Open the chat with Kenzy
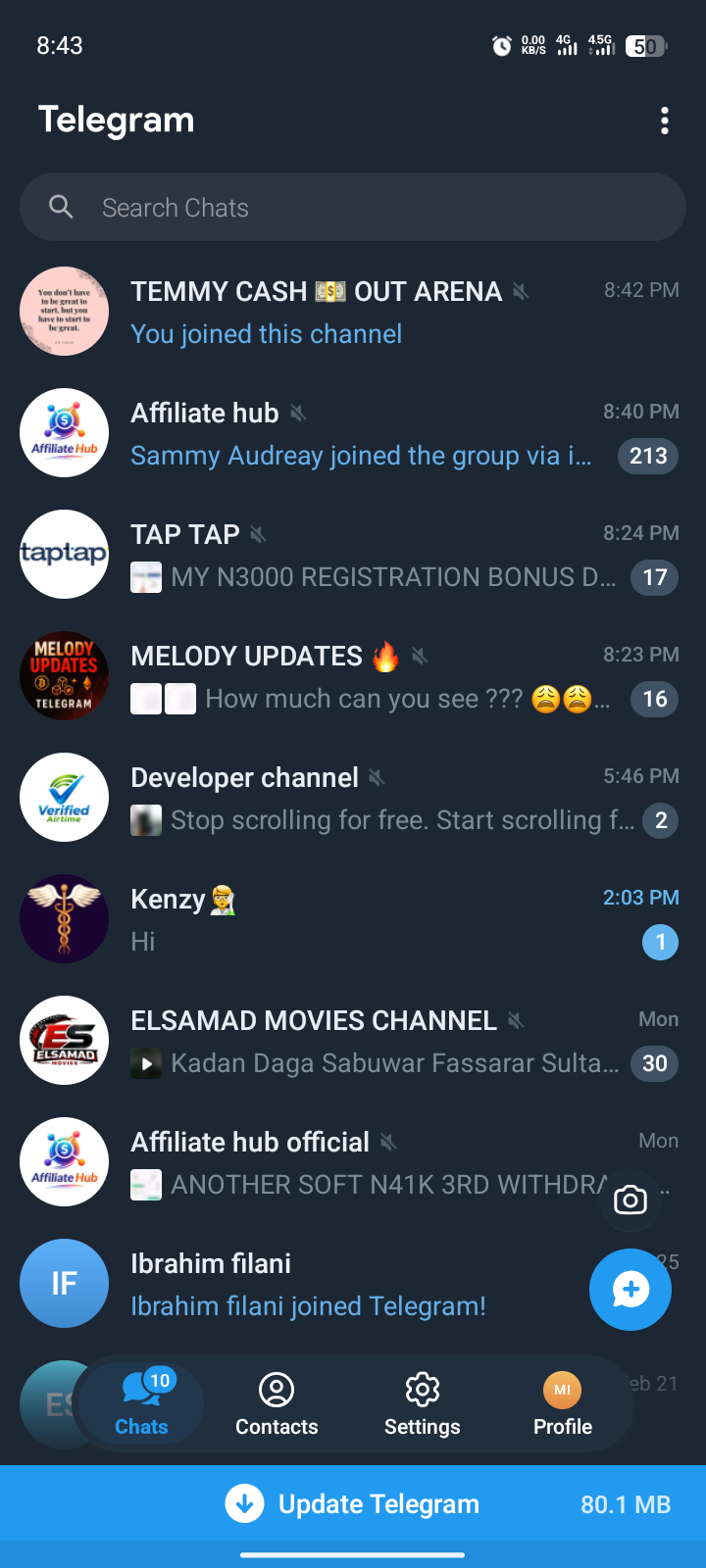 tap(353, 919)
